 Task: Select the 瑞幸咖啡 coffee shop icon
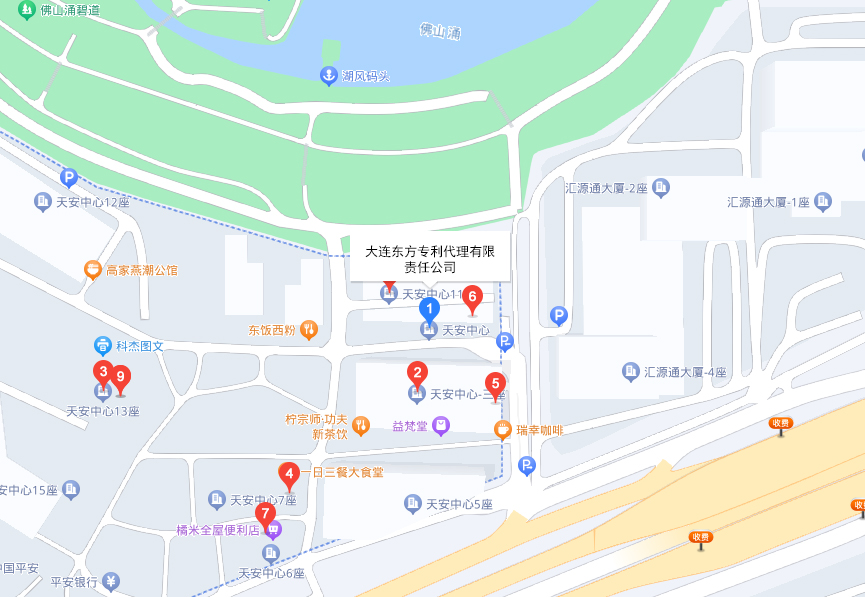[x=502, y=430]
